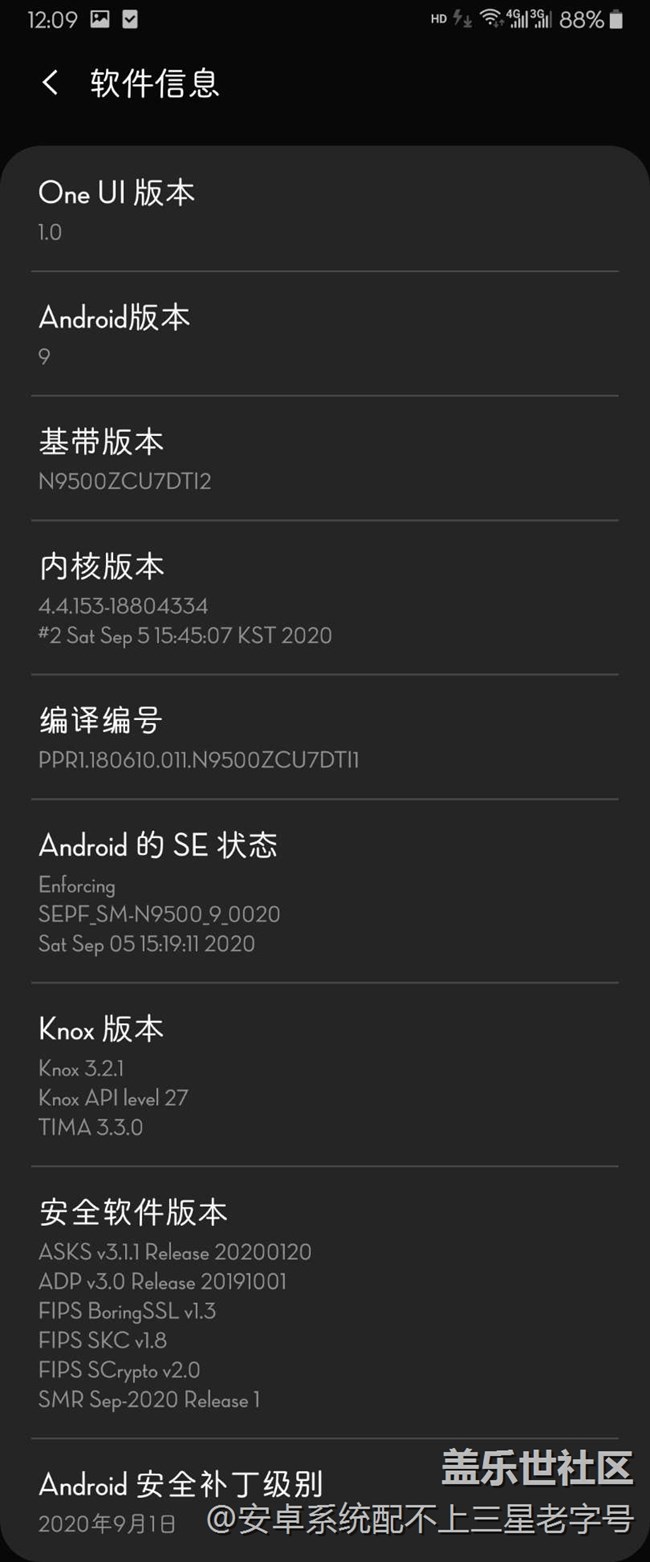This screenshot has width=650, height=1562.
Task: Go back from 软件信息 page
Action: (x=50, y=83)
